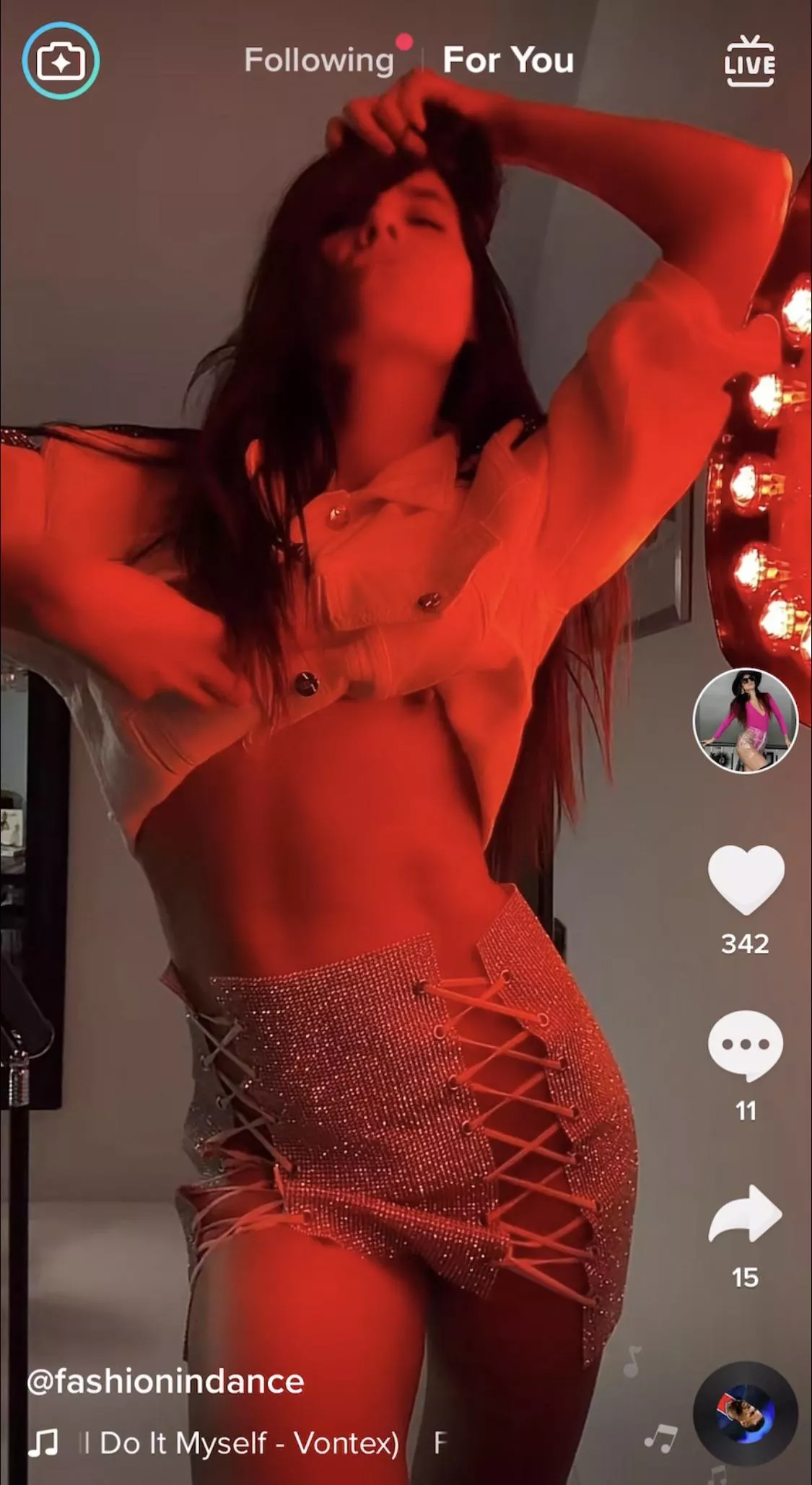Screen dimensions: 812x1485
Task: Open the LIVE streams icon
Action: pos(749,62)
